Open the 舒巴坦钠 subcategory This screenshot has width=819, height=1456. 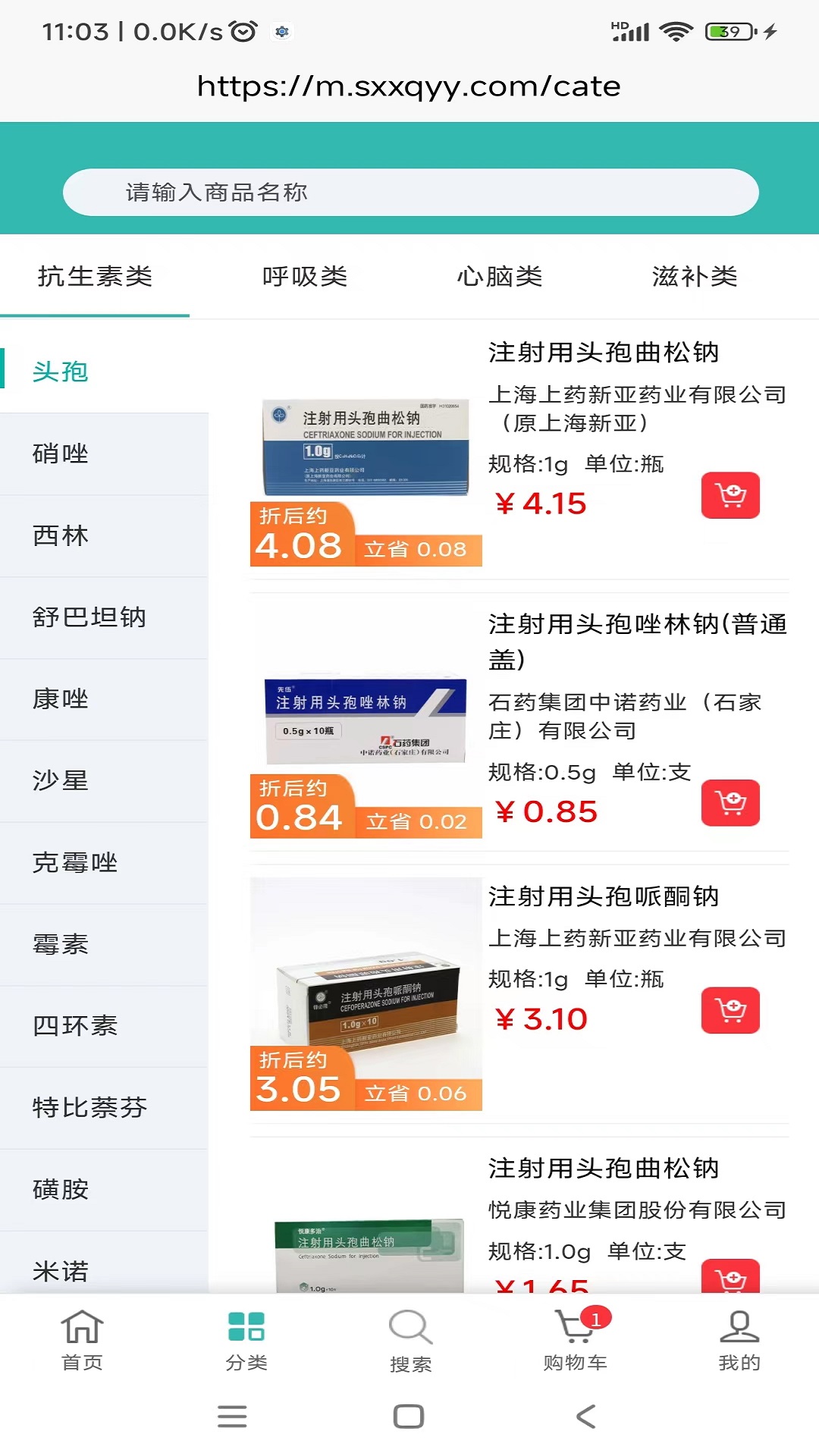[89, 617]
